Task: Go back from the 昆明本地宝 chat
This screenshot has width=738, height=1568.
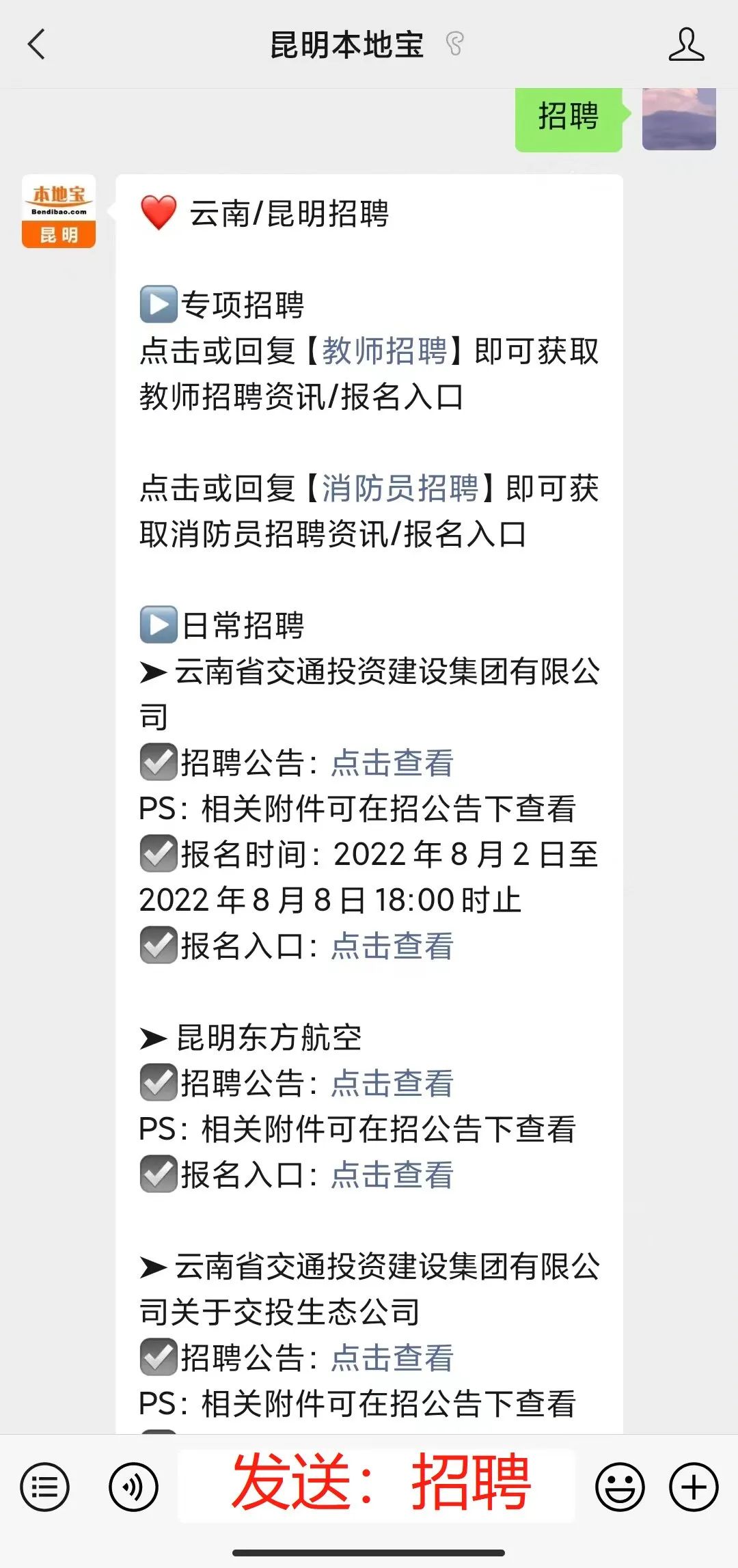Action: pos(37,44)
